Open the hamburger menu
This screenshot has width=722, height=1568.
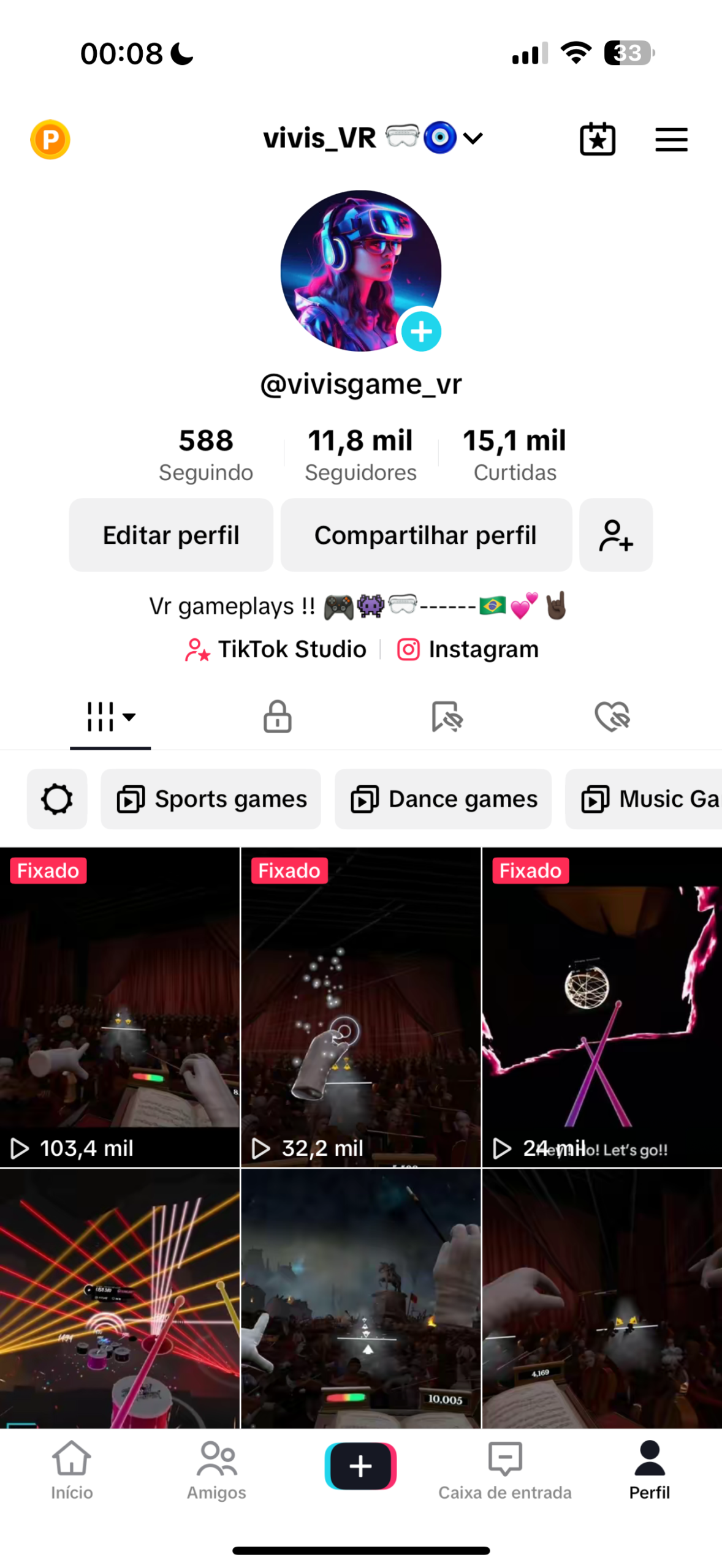(x=671, y=140)
